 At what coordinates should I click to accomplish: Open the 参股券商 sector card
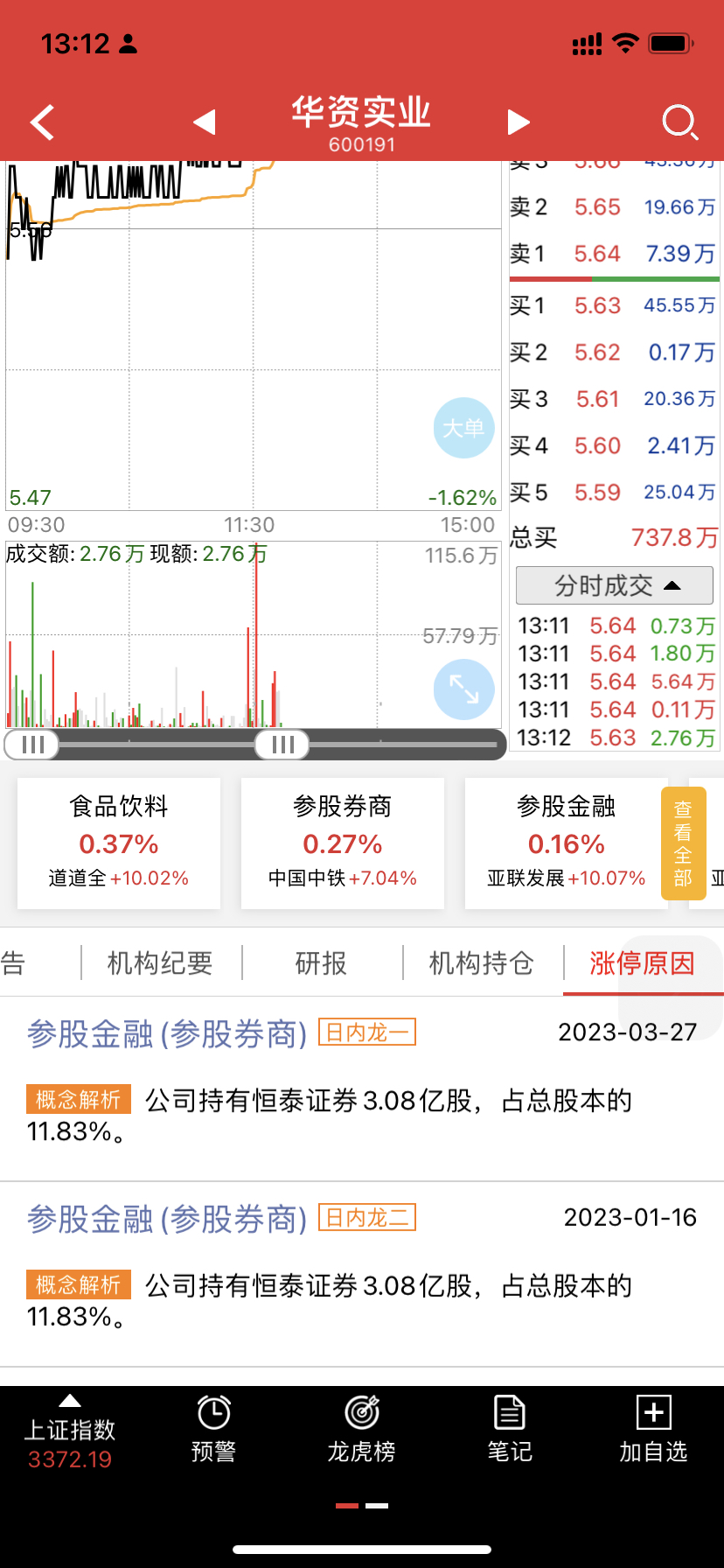point(343,843)
